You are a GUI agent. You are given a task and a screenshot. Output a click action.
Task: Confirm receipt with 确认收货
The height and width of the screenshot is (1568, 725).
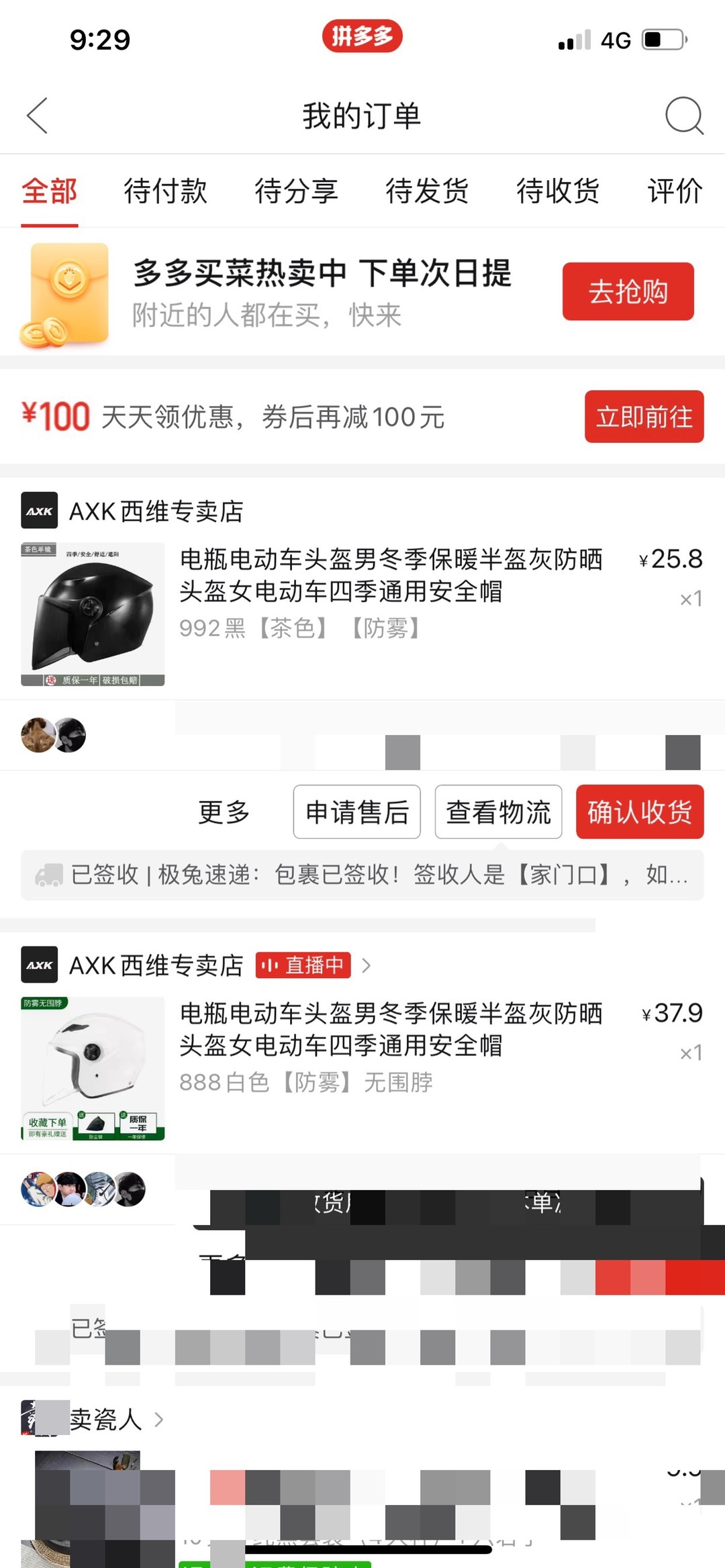click(640, 812)
